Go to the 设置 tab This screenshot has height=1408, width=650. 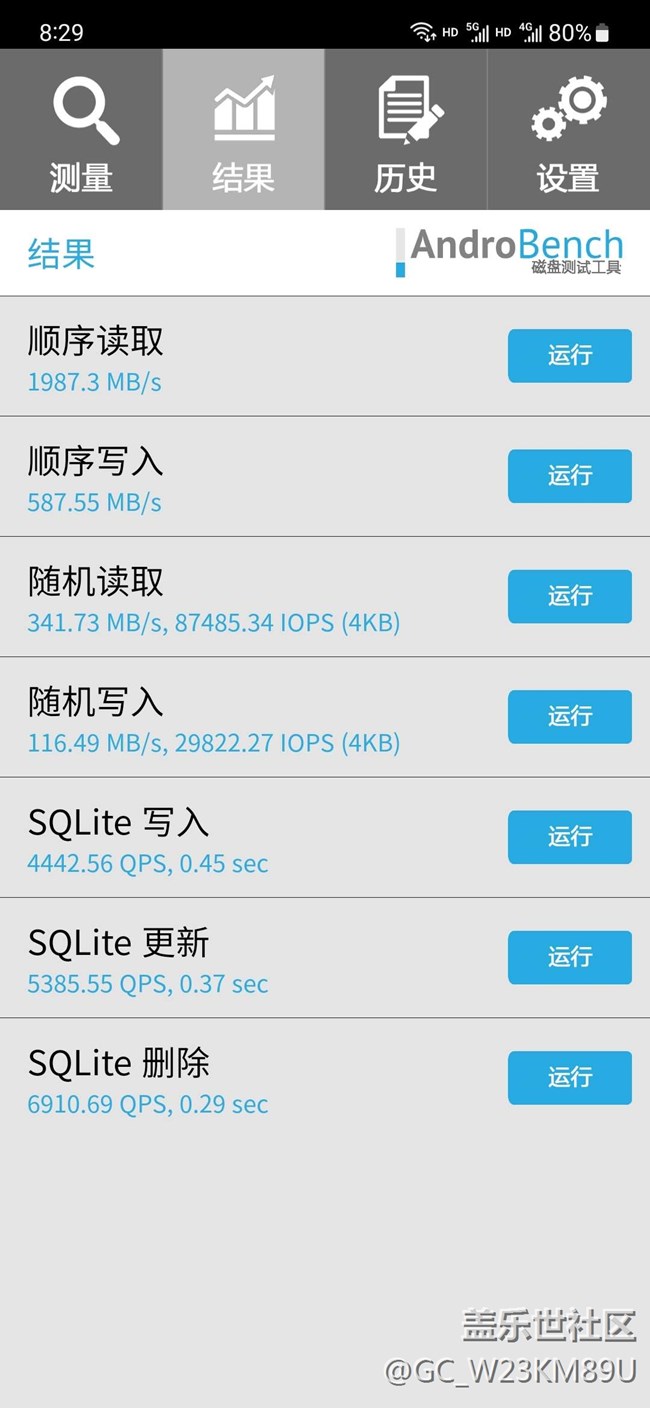point(568,130)
